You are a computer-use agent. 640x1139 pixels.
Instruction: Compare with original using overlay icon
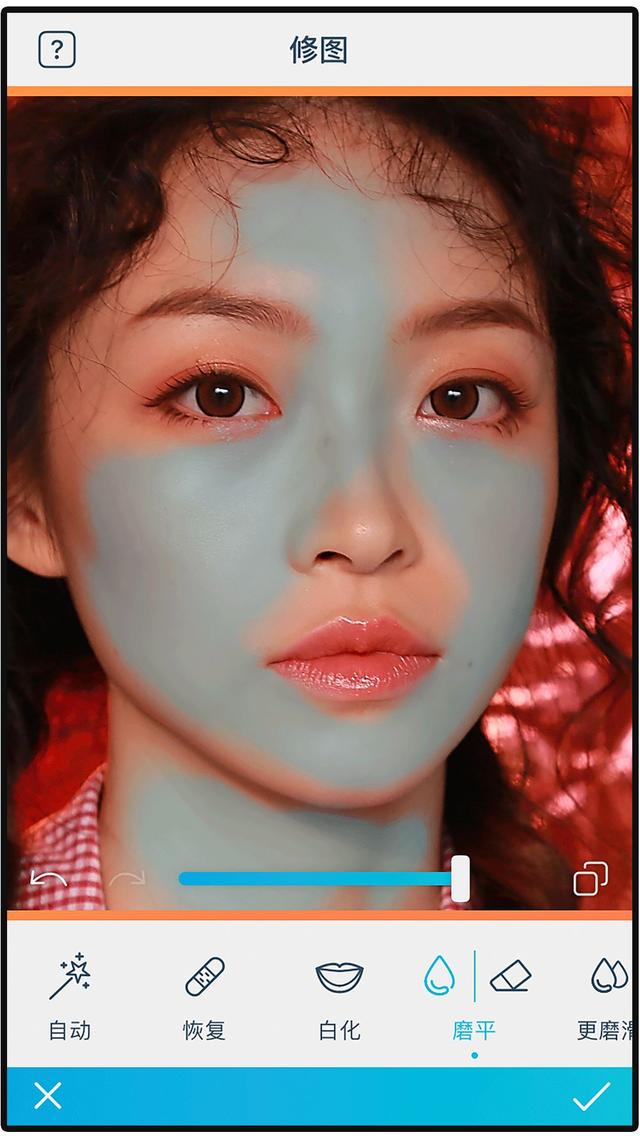pos(590,879)
